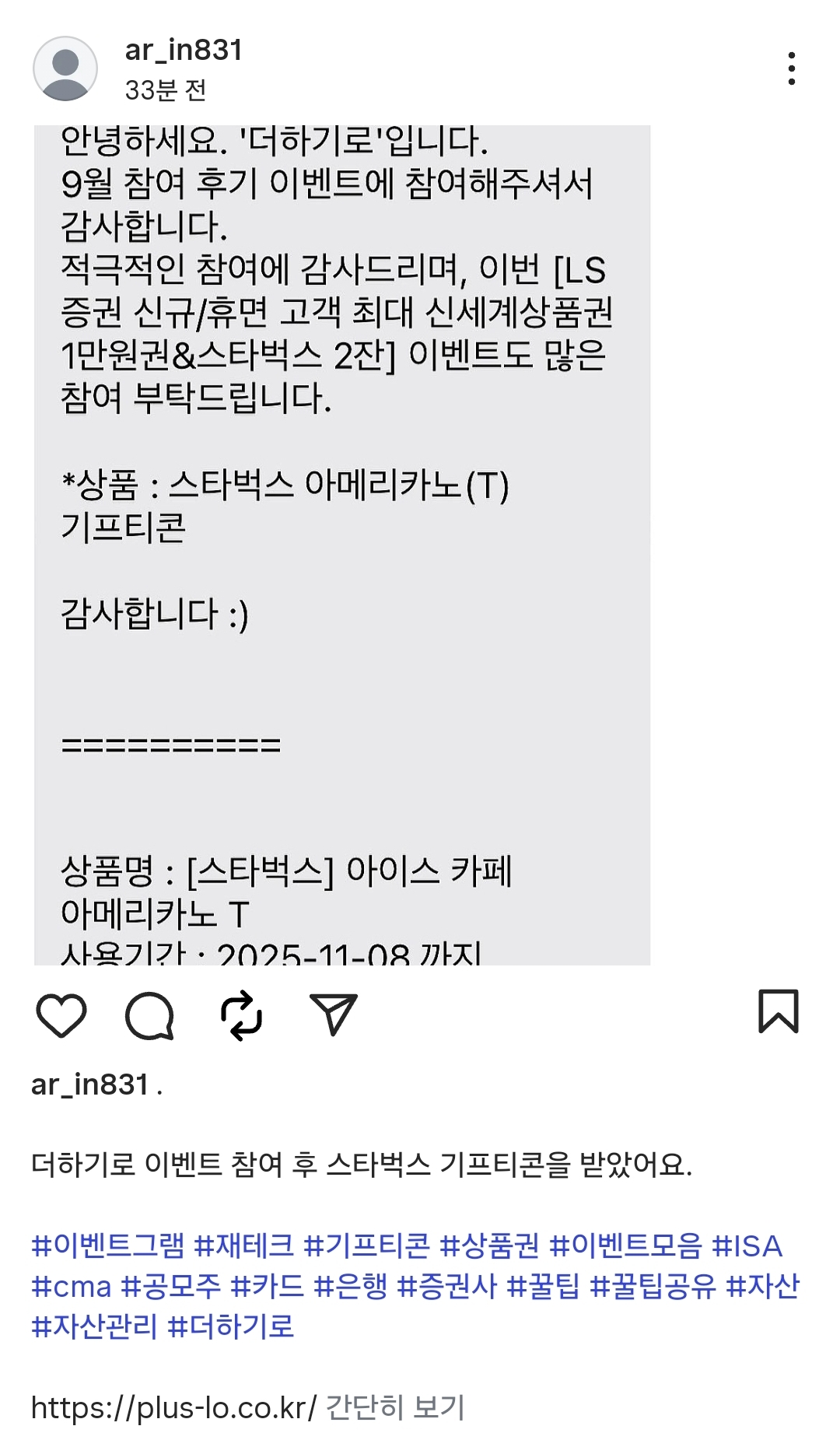
Task: Bookmark this post
Action: [x=778, y=1011]
